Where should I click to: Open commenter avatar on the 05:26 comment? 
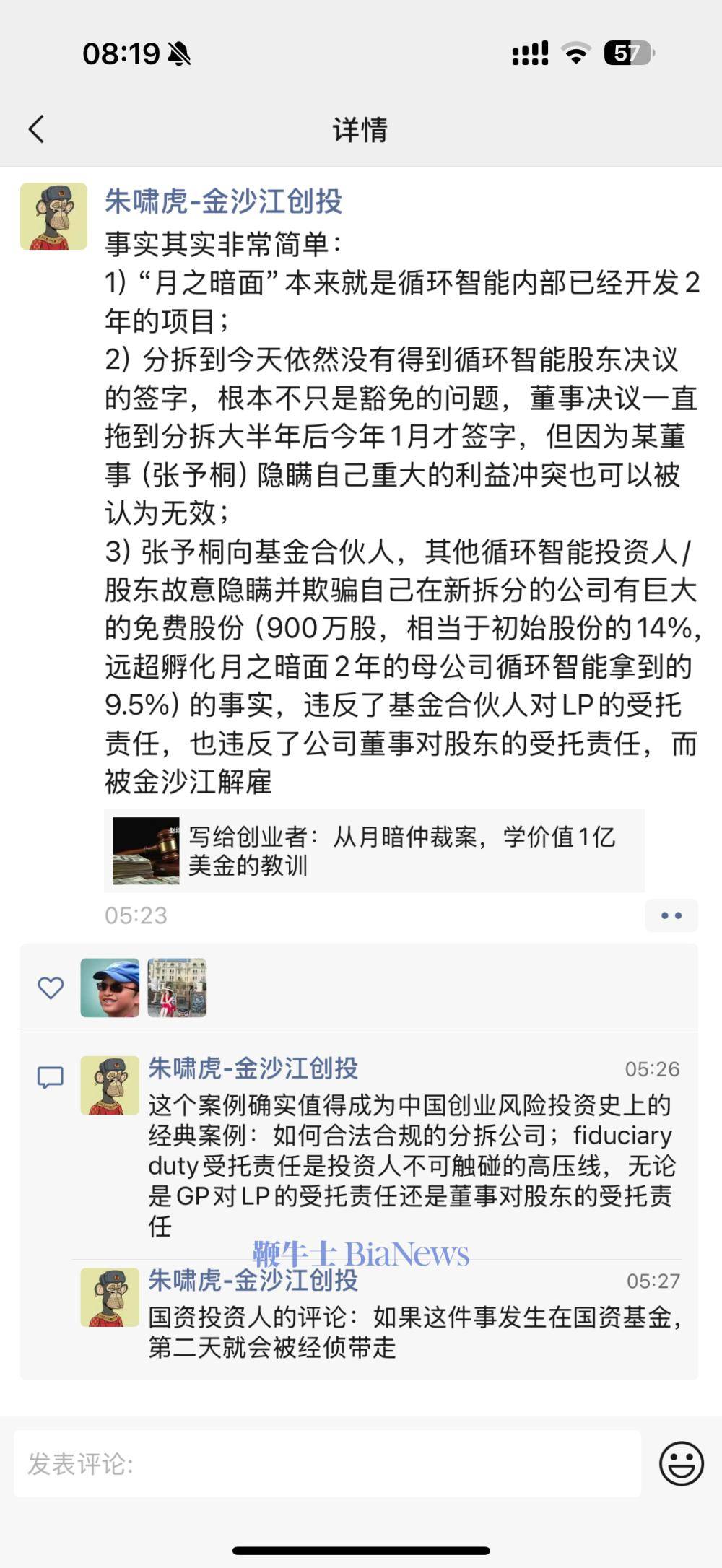110,1085
